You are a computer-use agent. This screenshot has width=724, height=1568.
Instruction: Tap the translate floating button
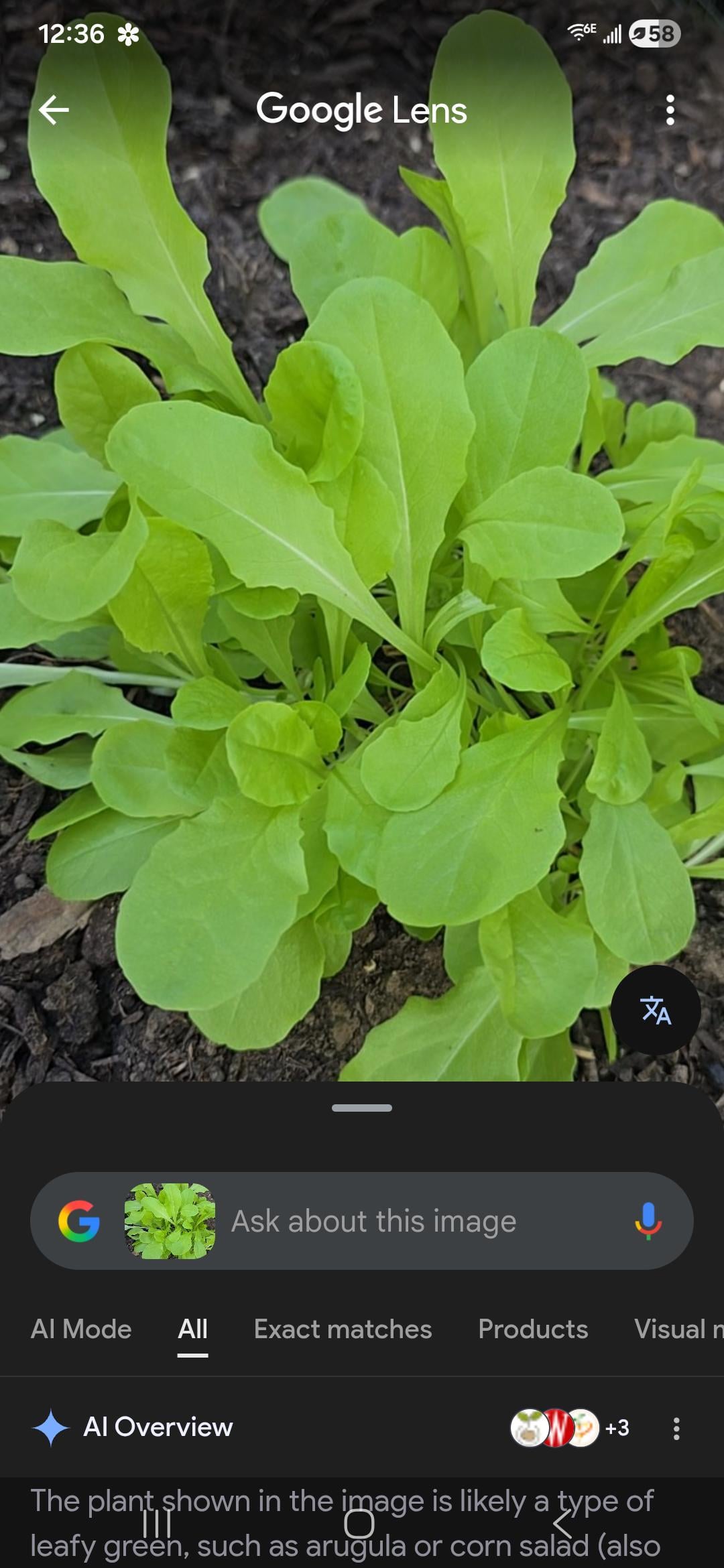655,1010
